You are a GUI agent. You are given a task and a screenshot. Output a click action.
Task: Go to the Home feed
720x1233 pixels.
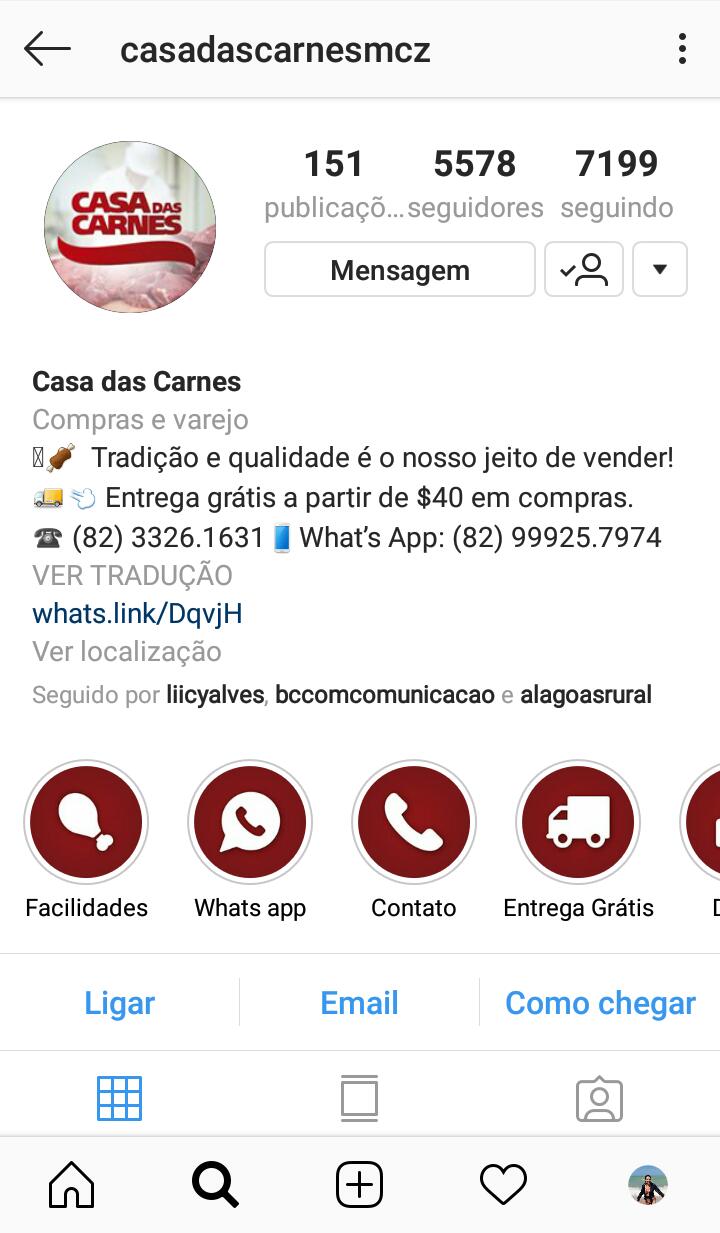point(72,1186)
